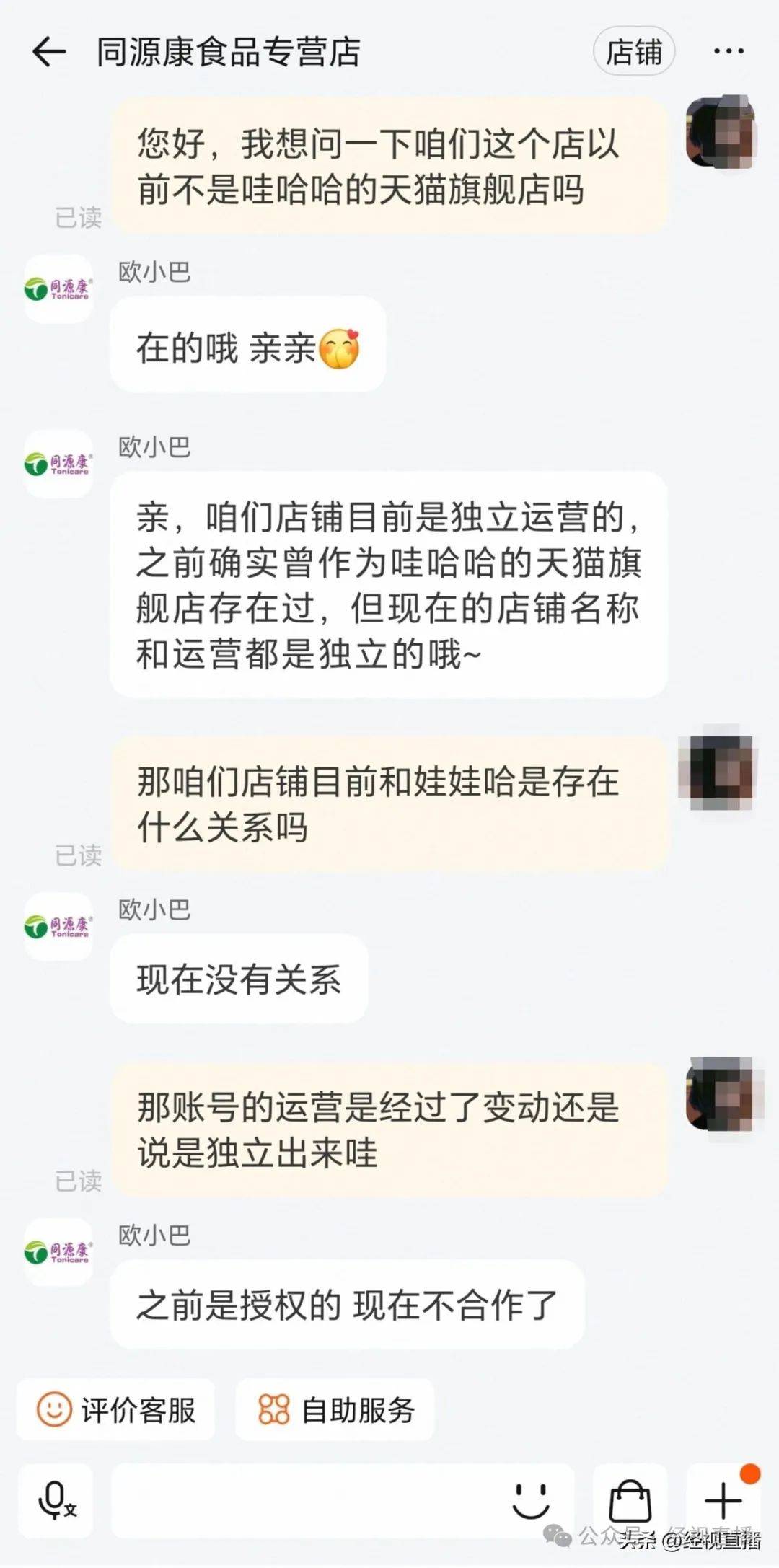Open 欧小巴's avatar beside 现在没有关系
The image size is (779, 1568).
point(58,926)
